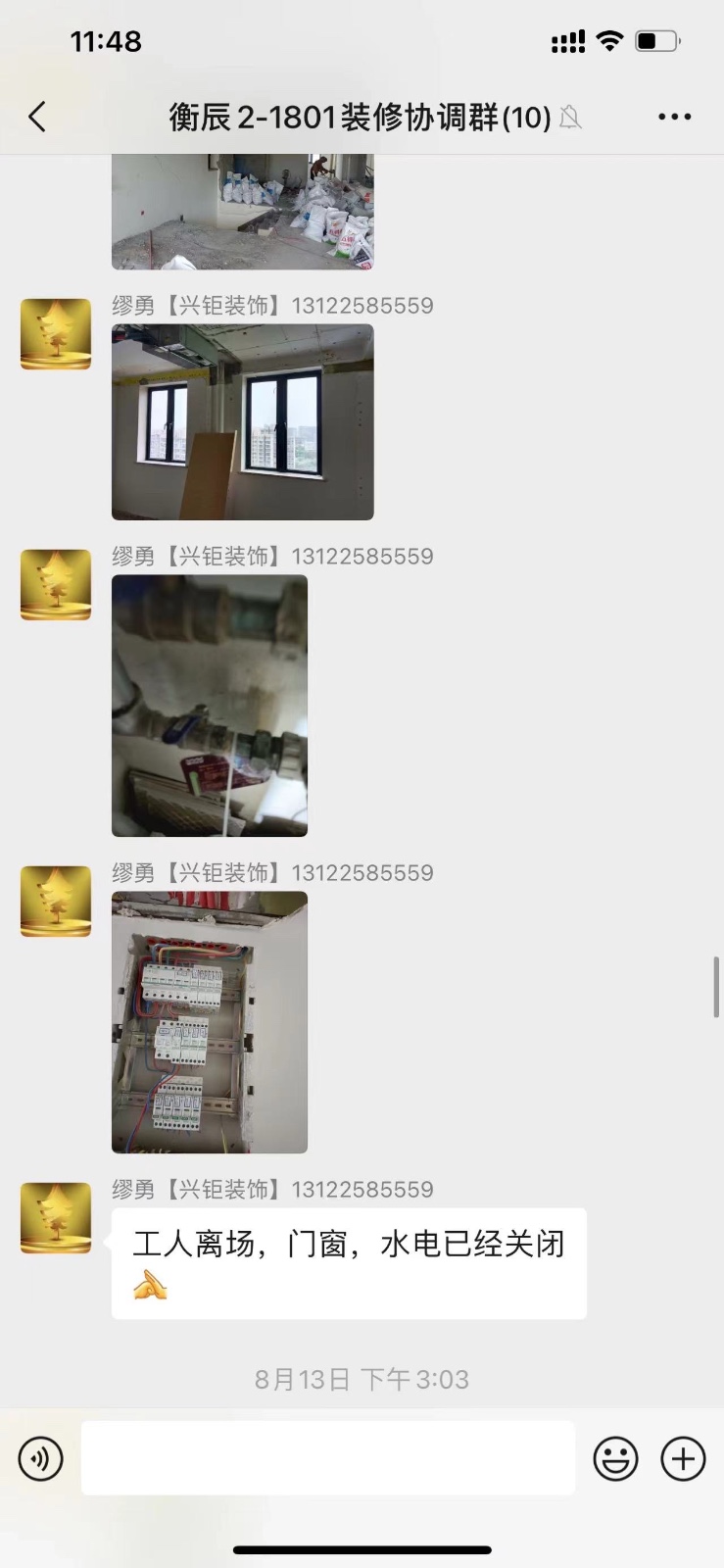Screen dimensions: 724x1568
Task: Open the chat info overflow menu
Action: (x=674, y=117)
